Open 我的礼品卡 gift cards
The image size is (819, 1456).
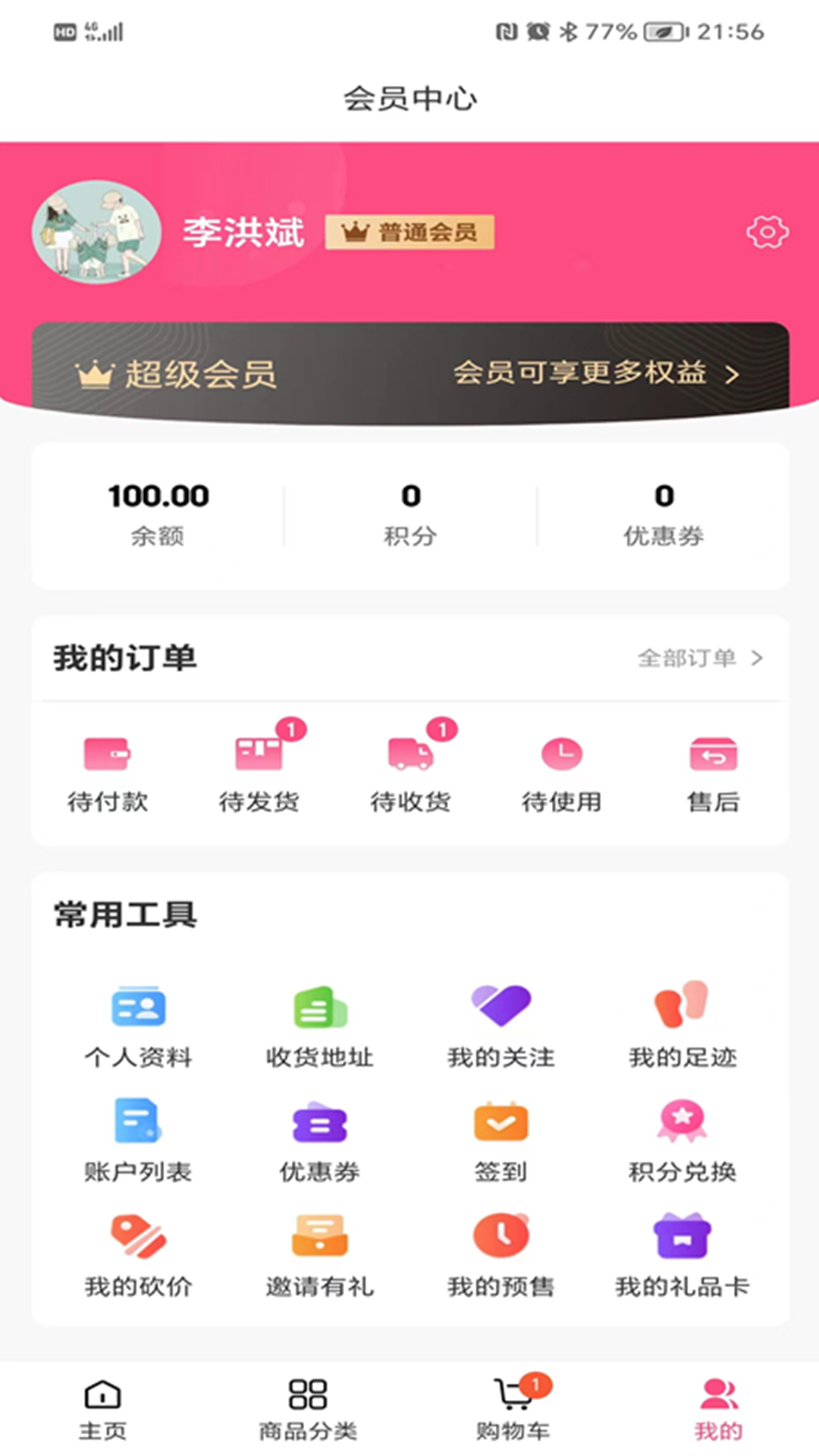click(682, 1254)
